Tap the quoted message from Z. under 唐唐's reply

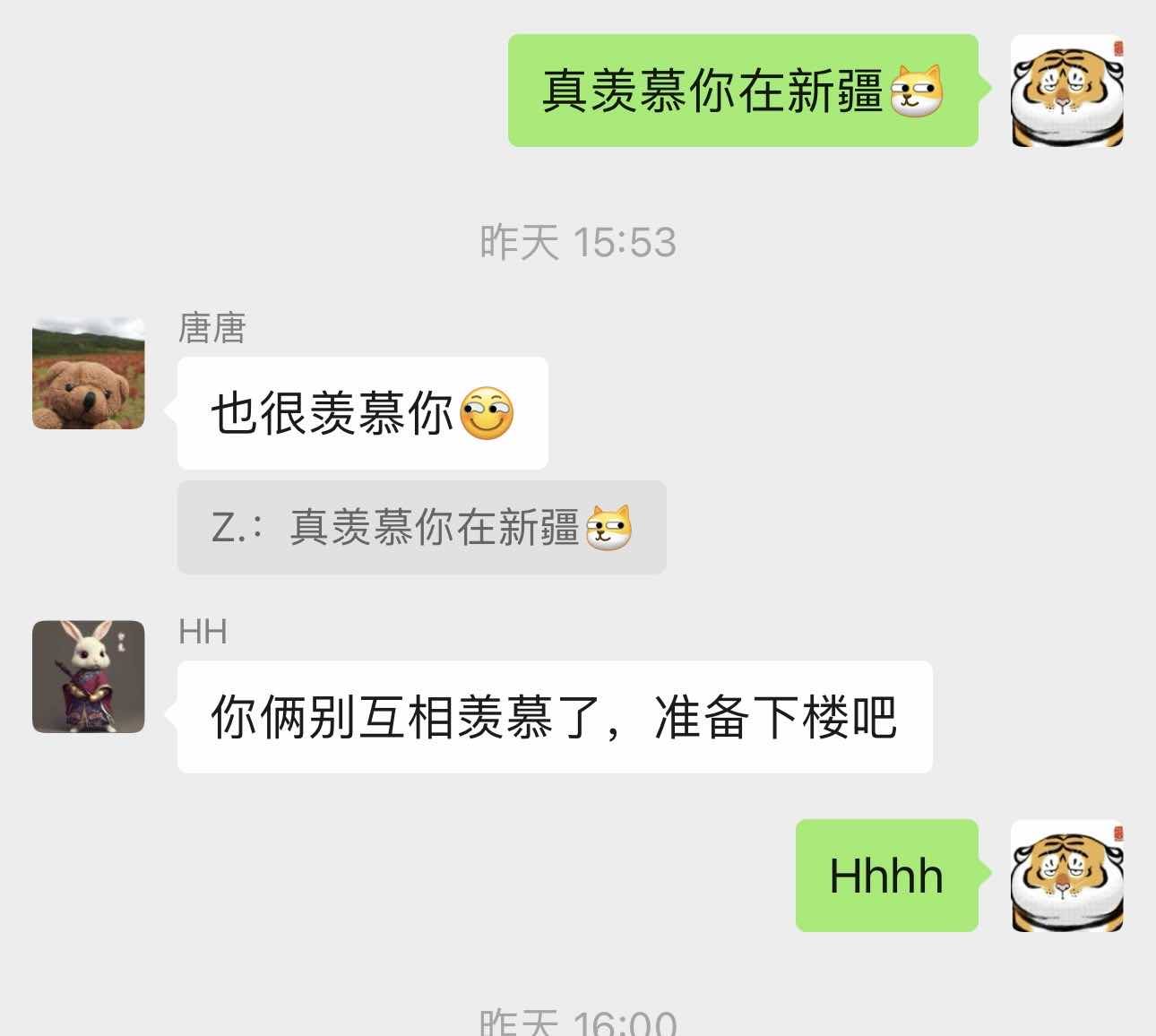point(421,527)
